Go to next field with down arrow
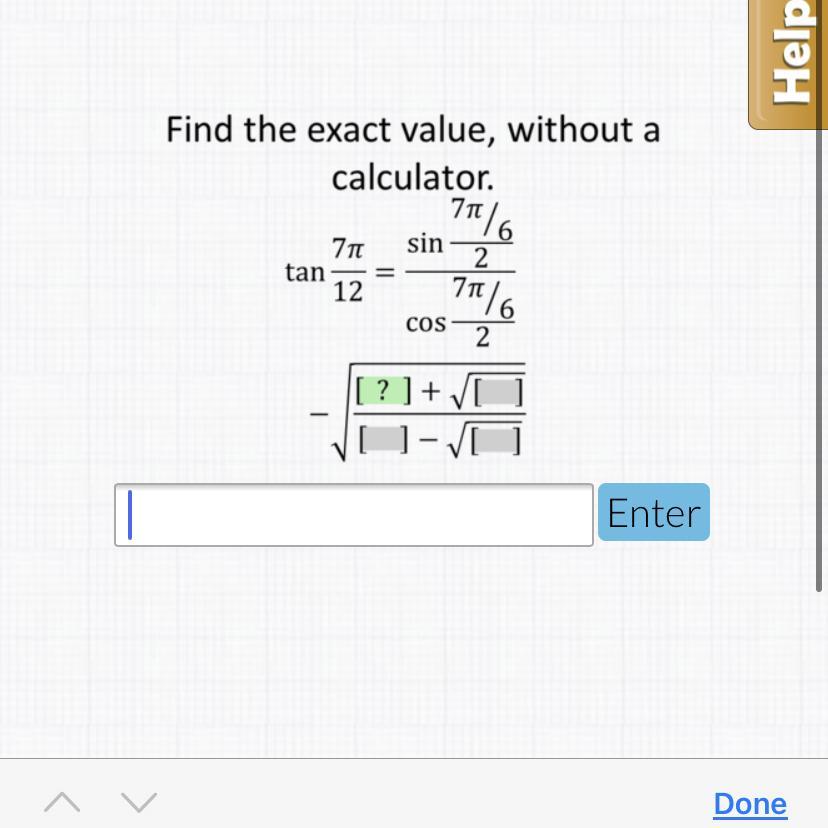 coord(139,802)
